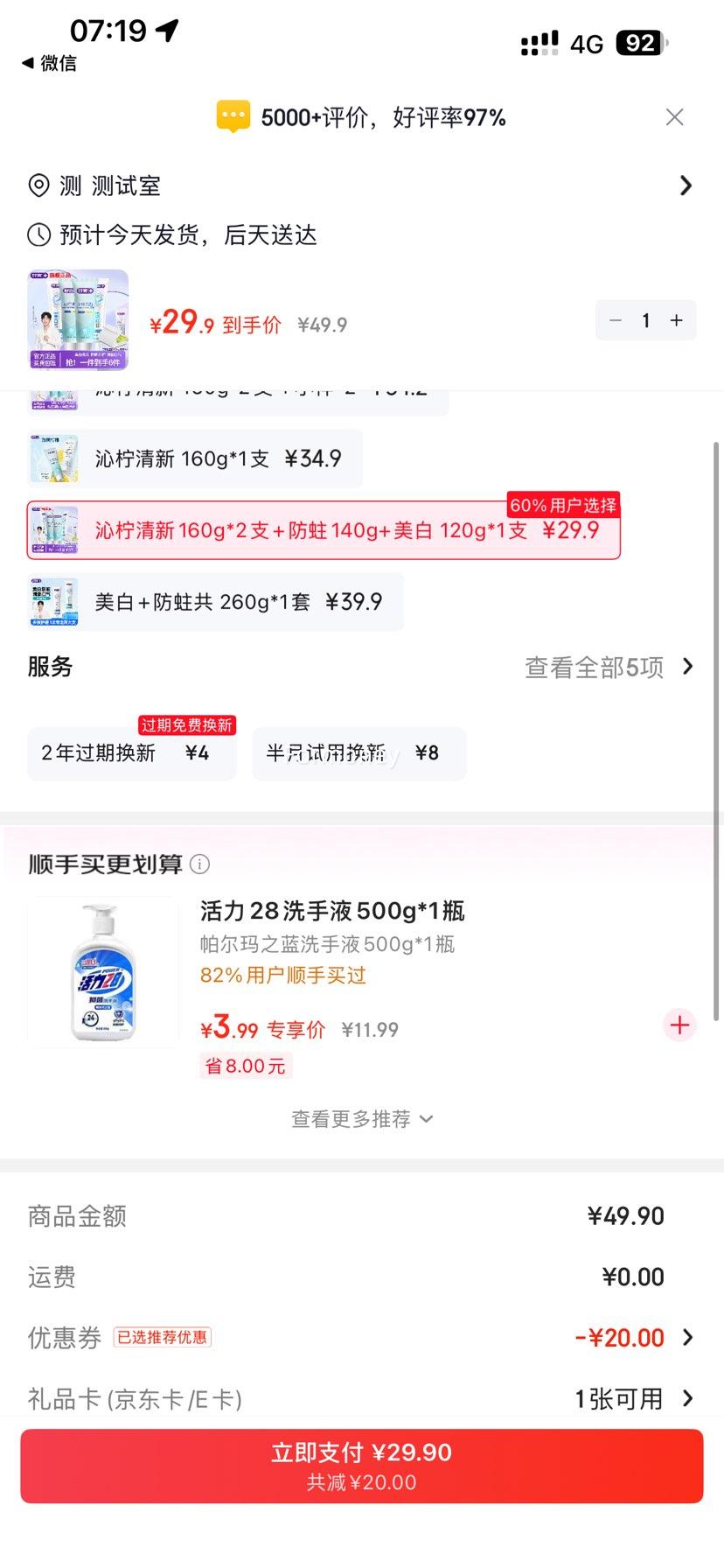Click the review speech bubble icon

tap(233, 115)
